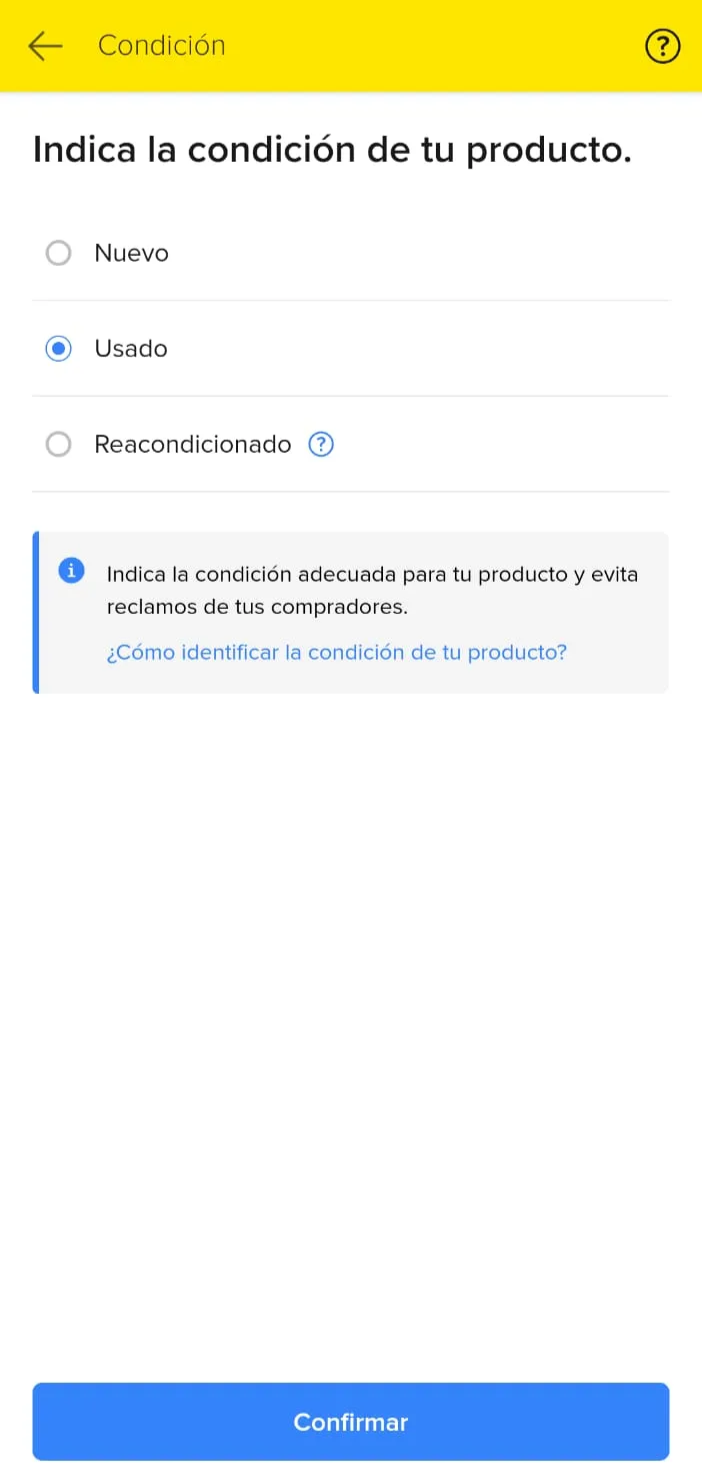Select the Nuevo condition
Screen dimensions: 702x1463
[59, 253]
